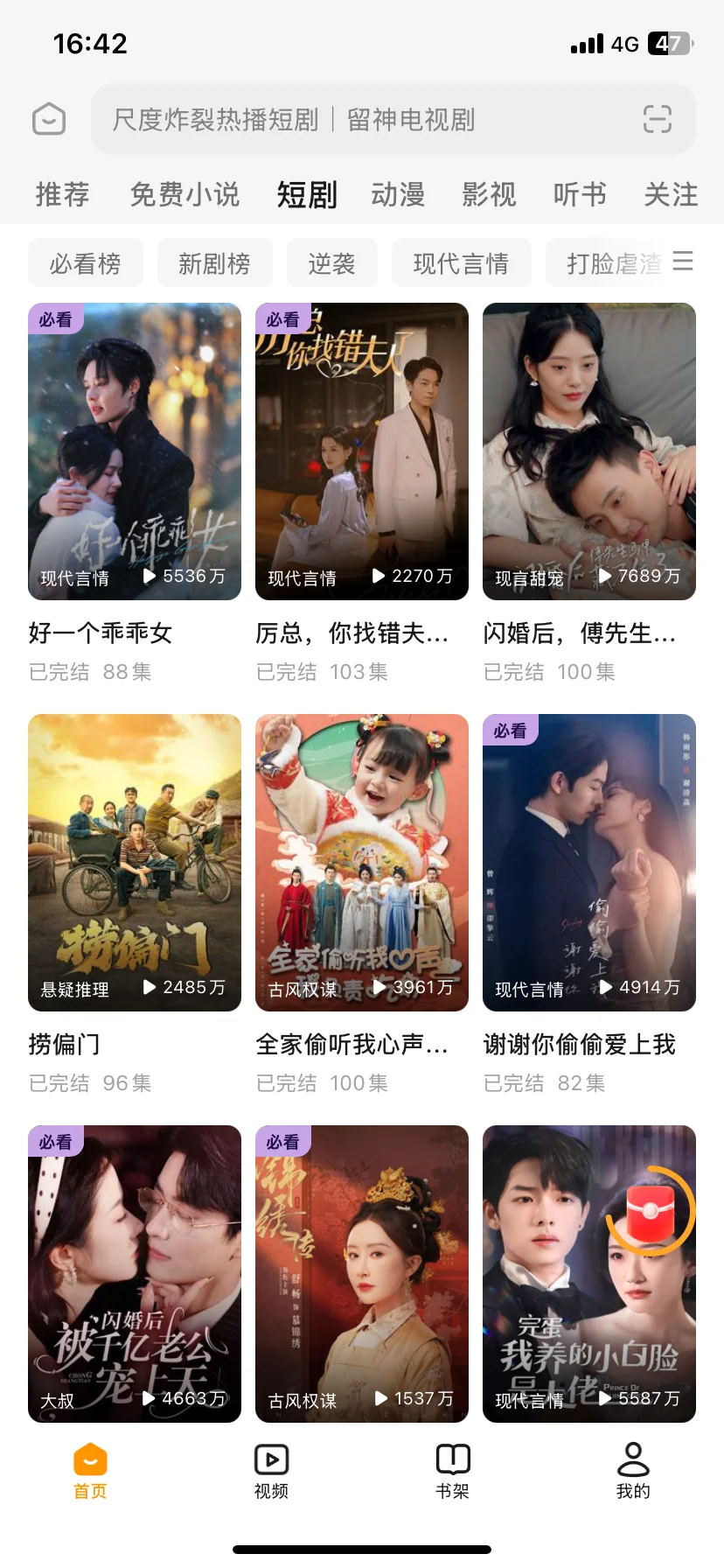Open the drama 好一个乖乖女
Image resolution: width=724 pixels, height=1568 pixels.
(135, 451)
